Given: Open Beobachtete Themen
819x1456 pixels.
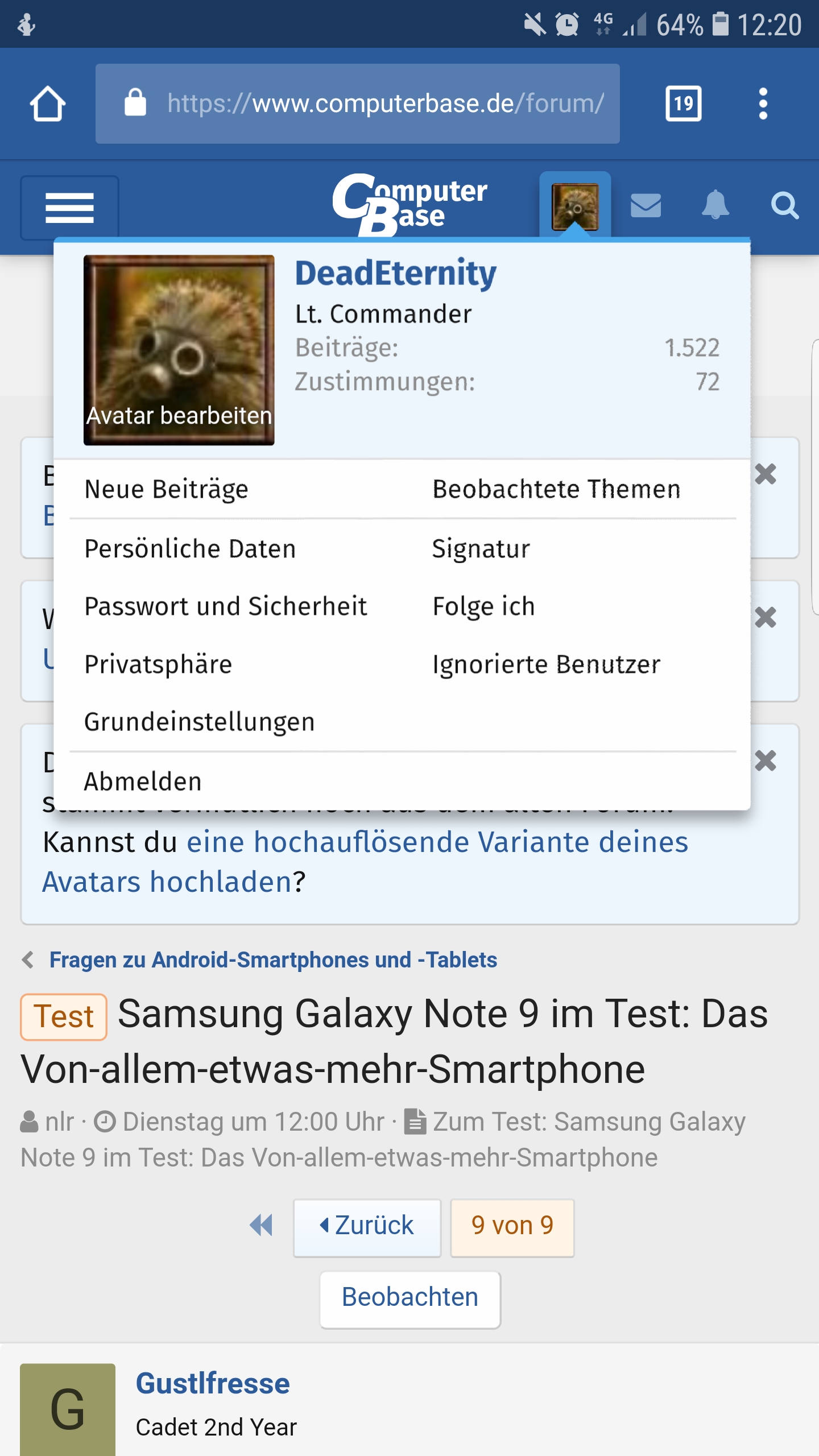Looking at the screenshot, I should (556, 489).
